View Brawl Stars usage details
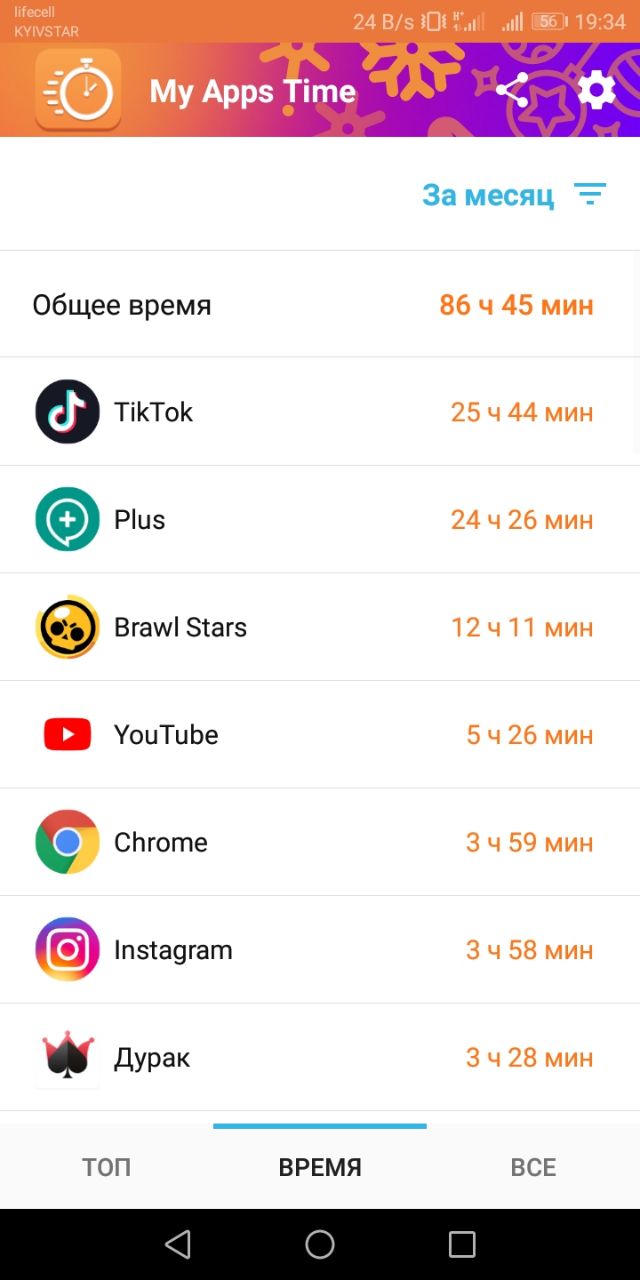The width and height of the screenshot is (640, 1280). click(x=320, y=627)
